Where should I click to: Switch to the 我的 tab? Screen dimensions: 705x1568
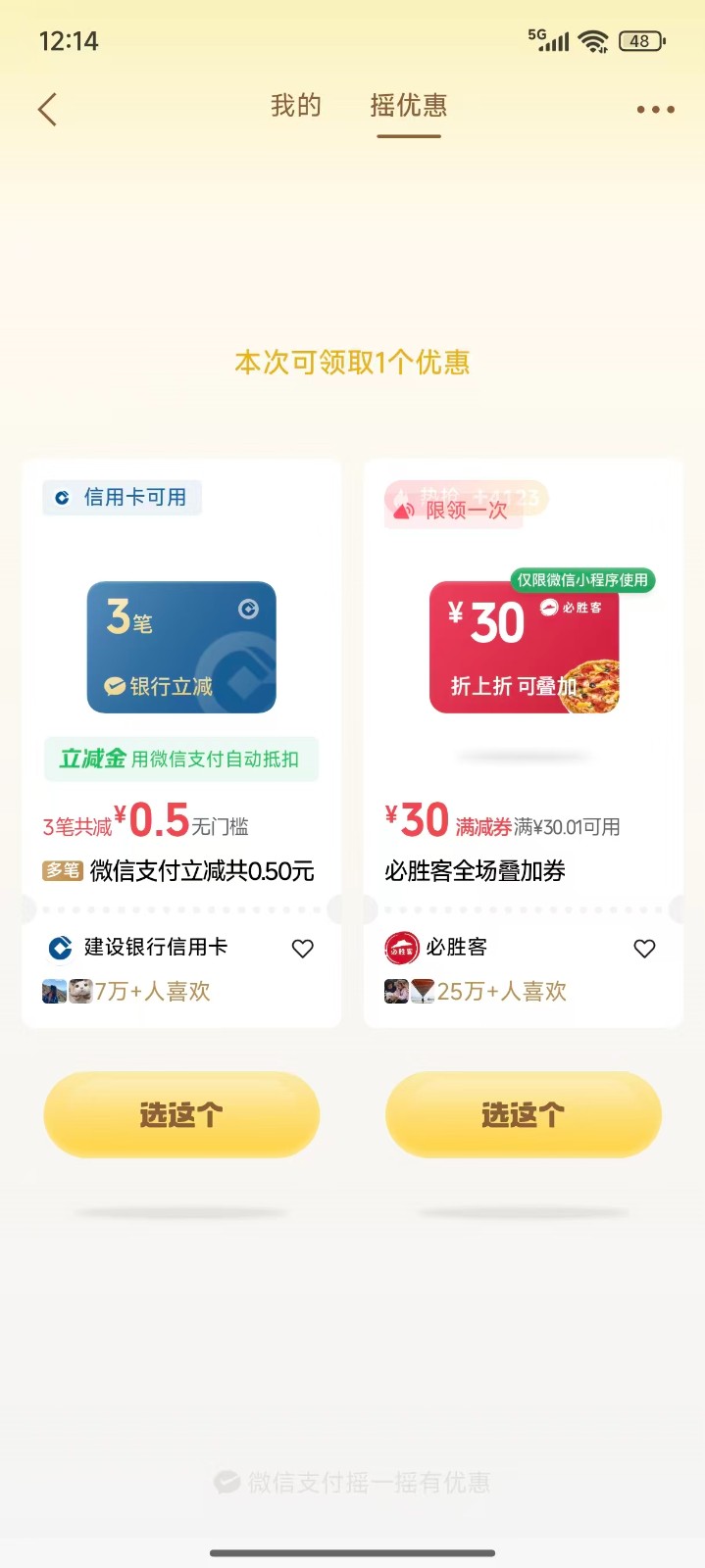coord(296,106)
